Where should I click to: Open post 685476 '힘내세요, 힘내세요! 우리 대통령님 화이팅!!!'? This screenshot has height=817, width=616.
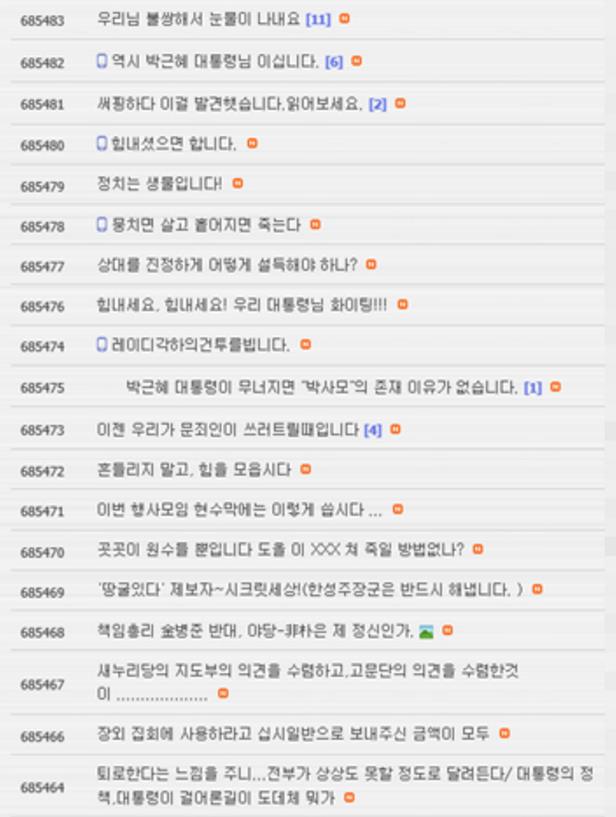pos(242,304)
